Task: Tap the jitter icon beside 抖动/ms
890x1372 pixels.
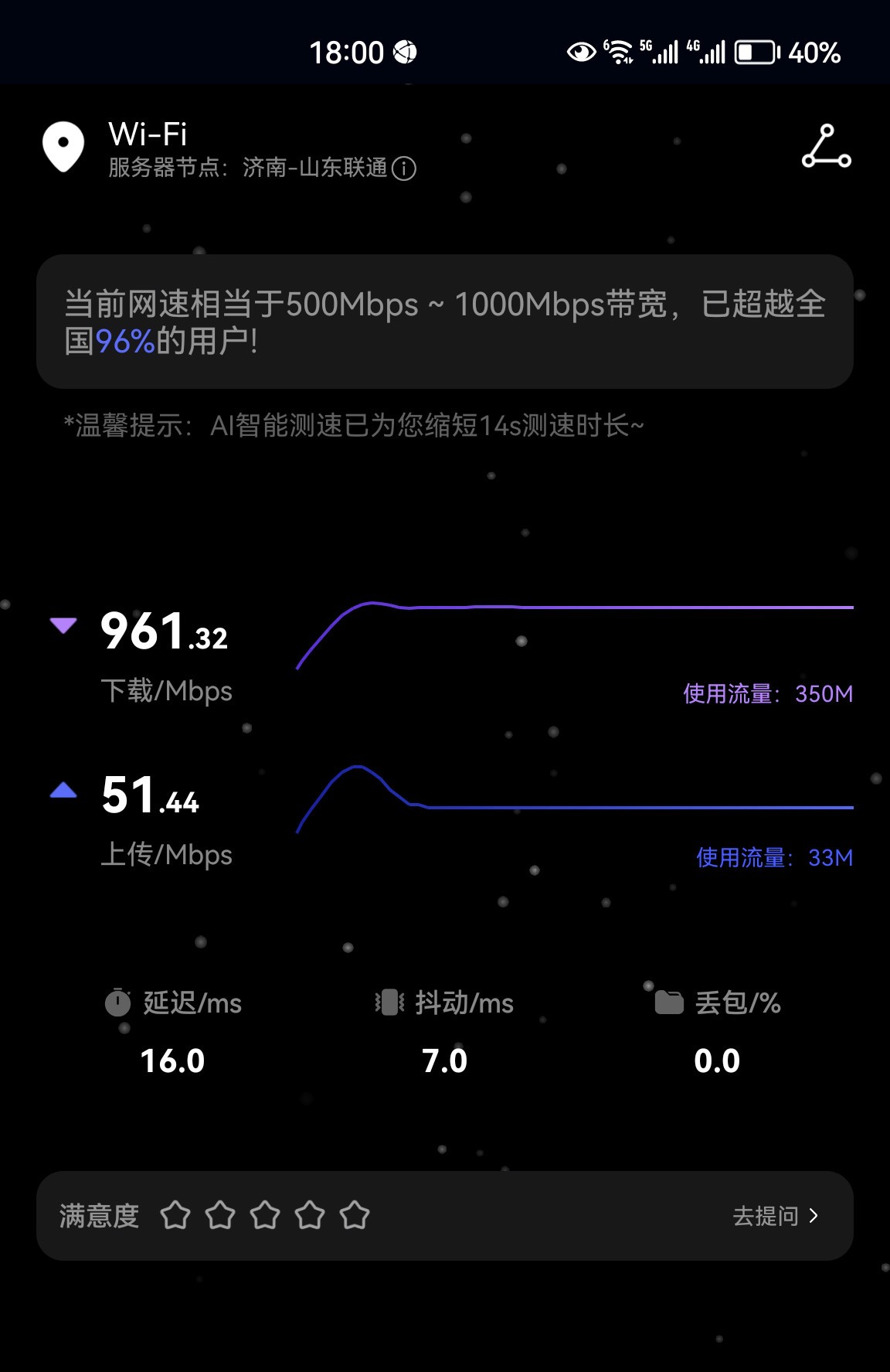Action: (389, 1002)
